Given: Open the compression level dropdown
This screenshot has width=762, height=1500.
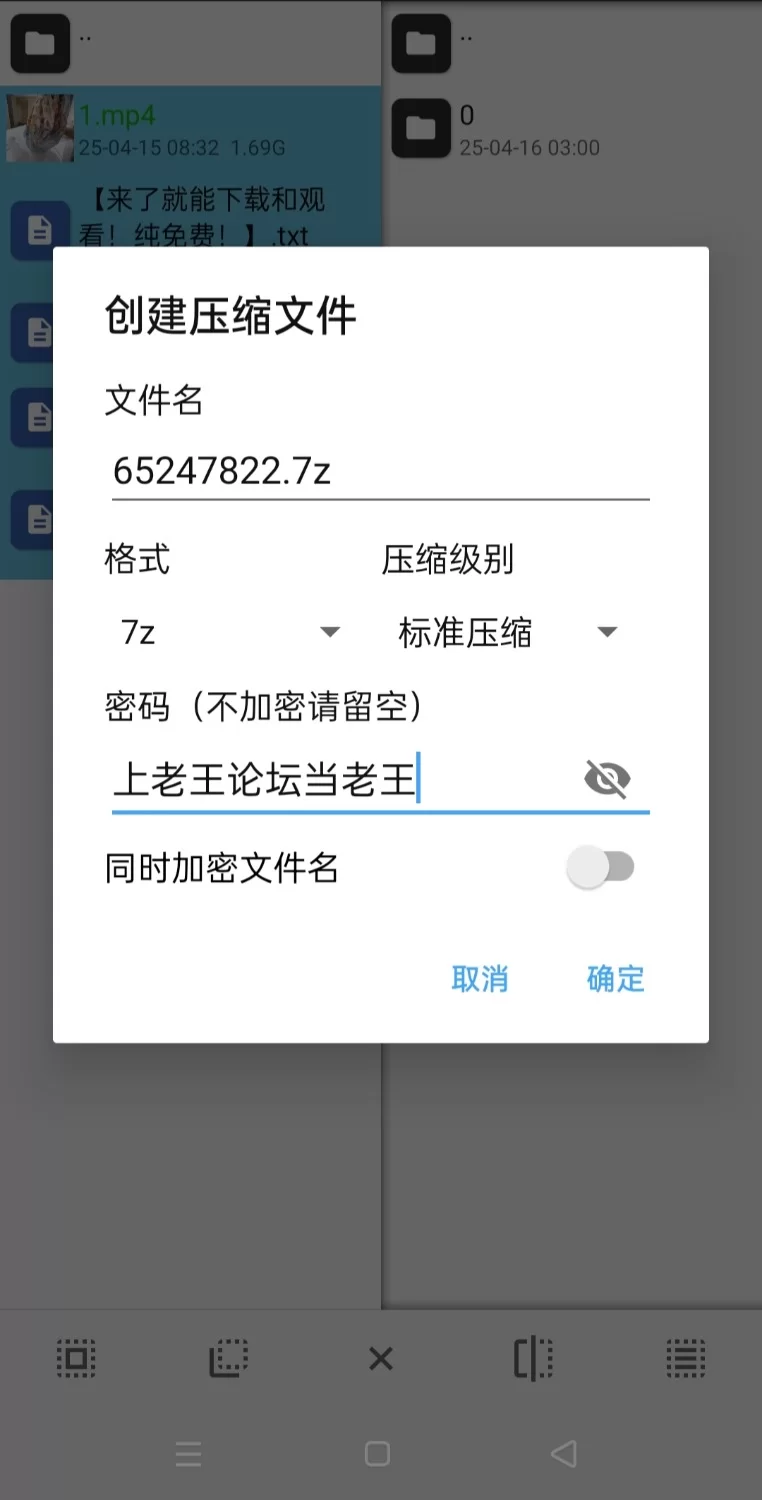Looking at the screenshot, I should pos(507,632).
